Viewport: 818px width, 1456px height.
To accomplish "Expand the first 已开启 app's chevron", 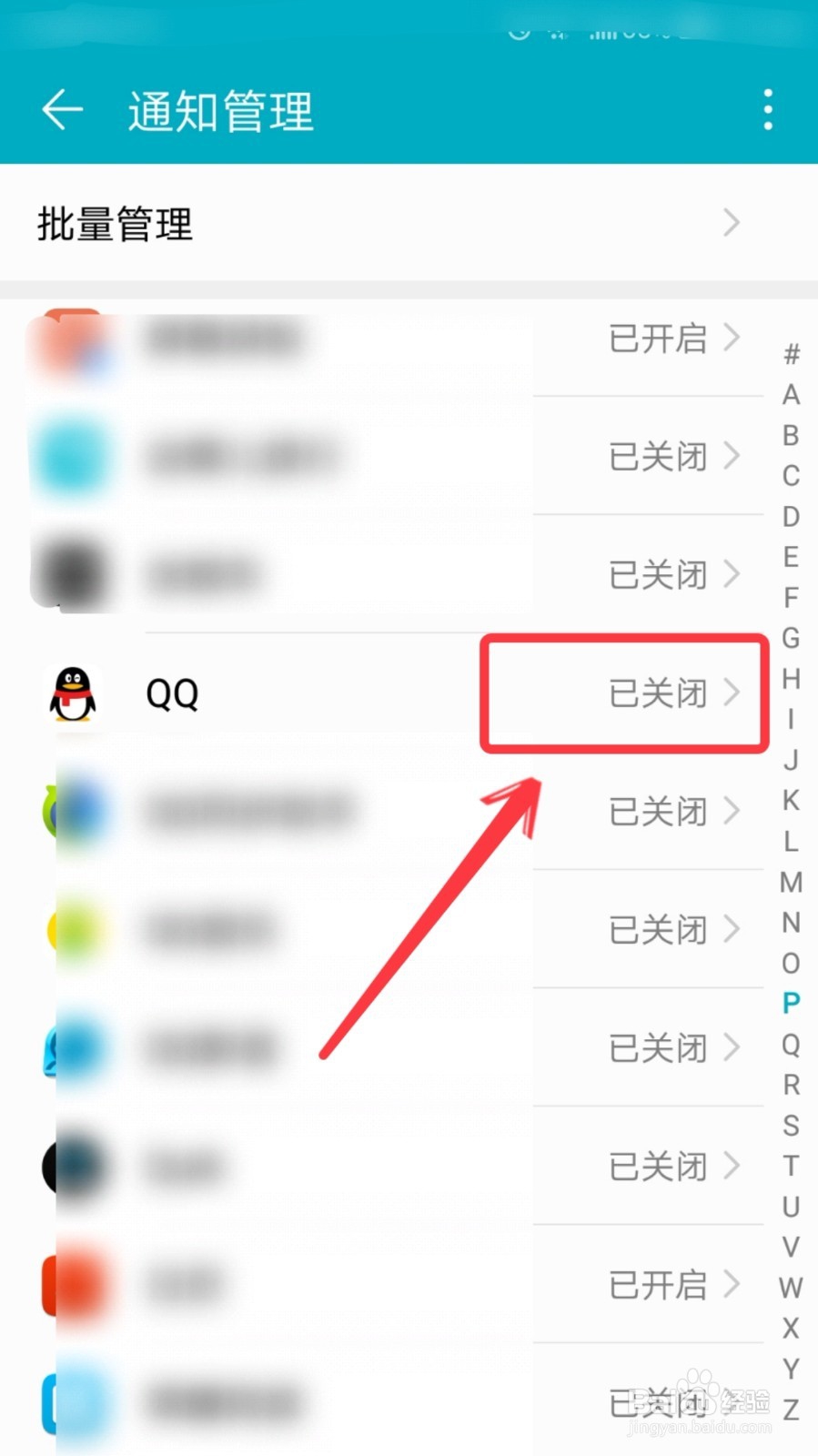I will (733, 339).
